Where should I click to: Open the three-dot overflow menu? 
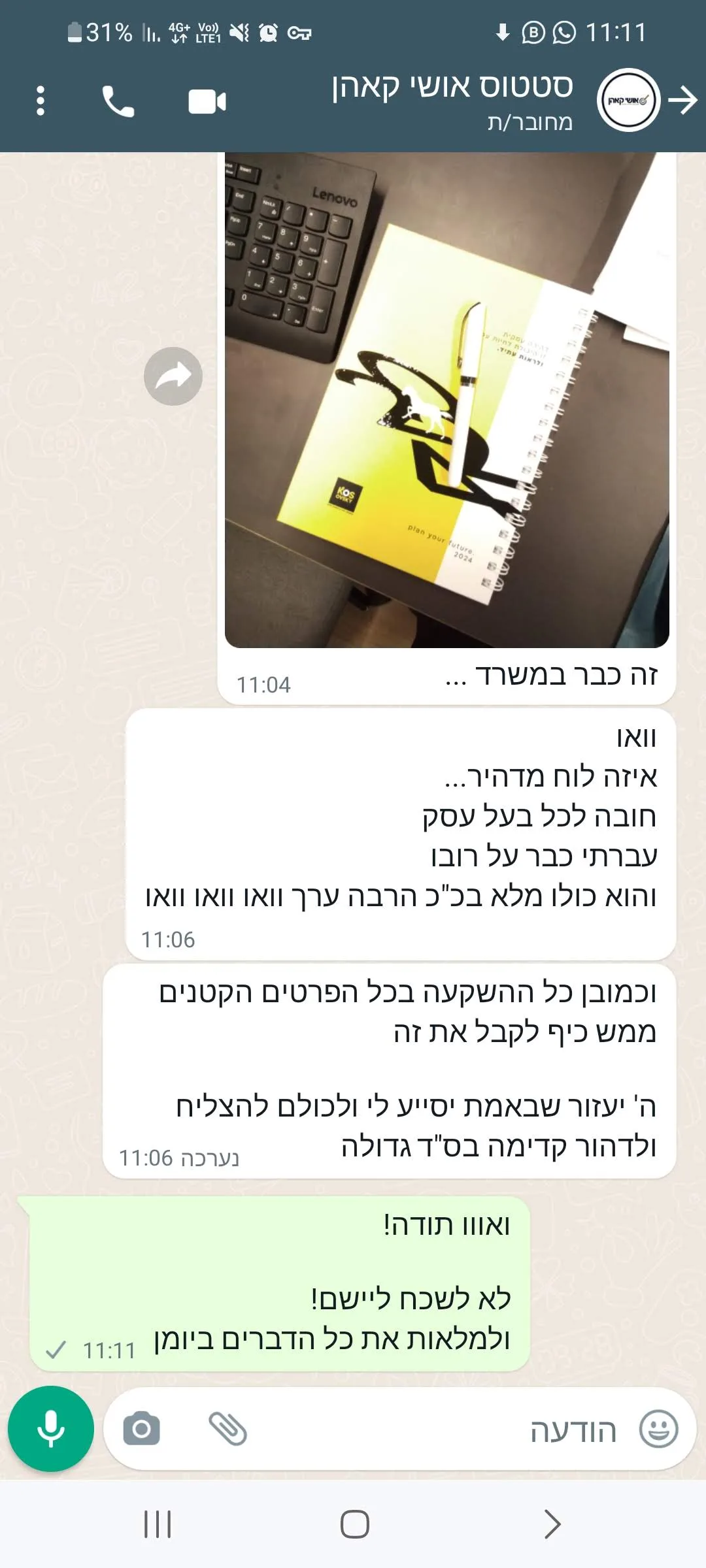coord(41,101)
